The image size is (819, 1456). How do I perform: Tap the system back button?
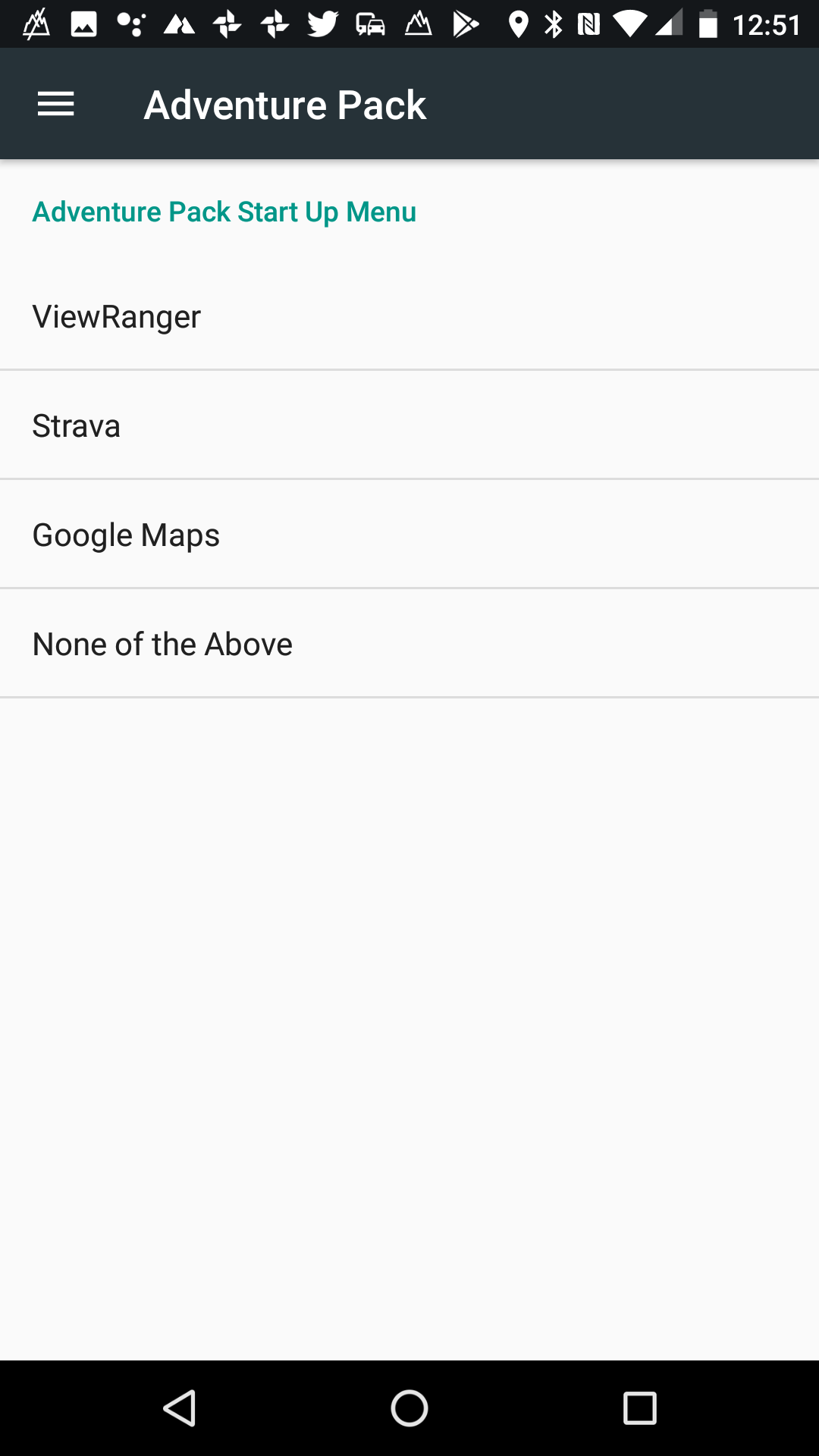[x=180, y=1408]
